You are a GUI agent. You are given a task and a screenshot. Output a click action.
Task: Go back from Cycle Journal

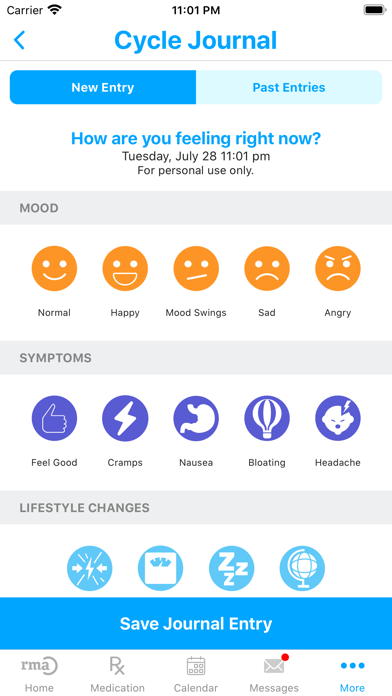point(20,40)
